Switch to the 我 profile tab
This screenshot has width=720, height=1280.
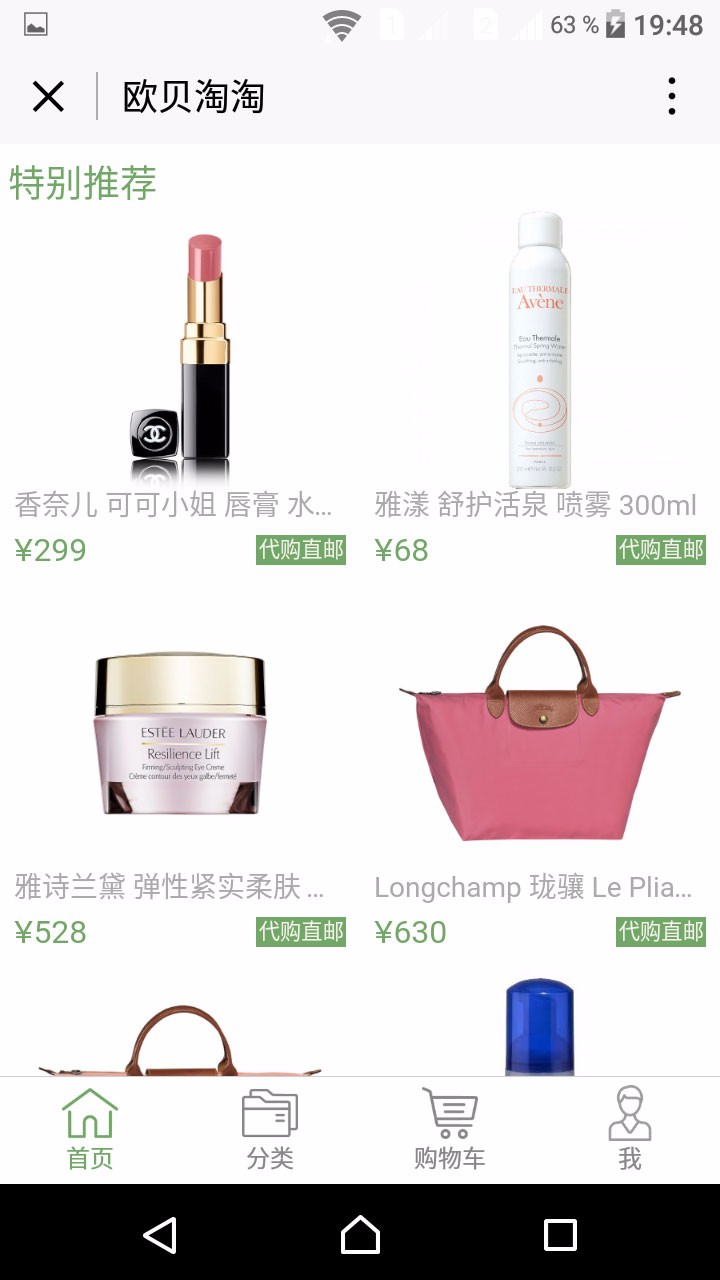[630, 1130]
